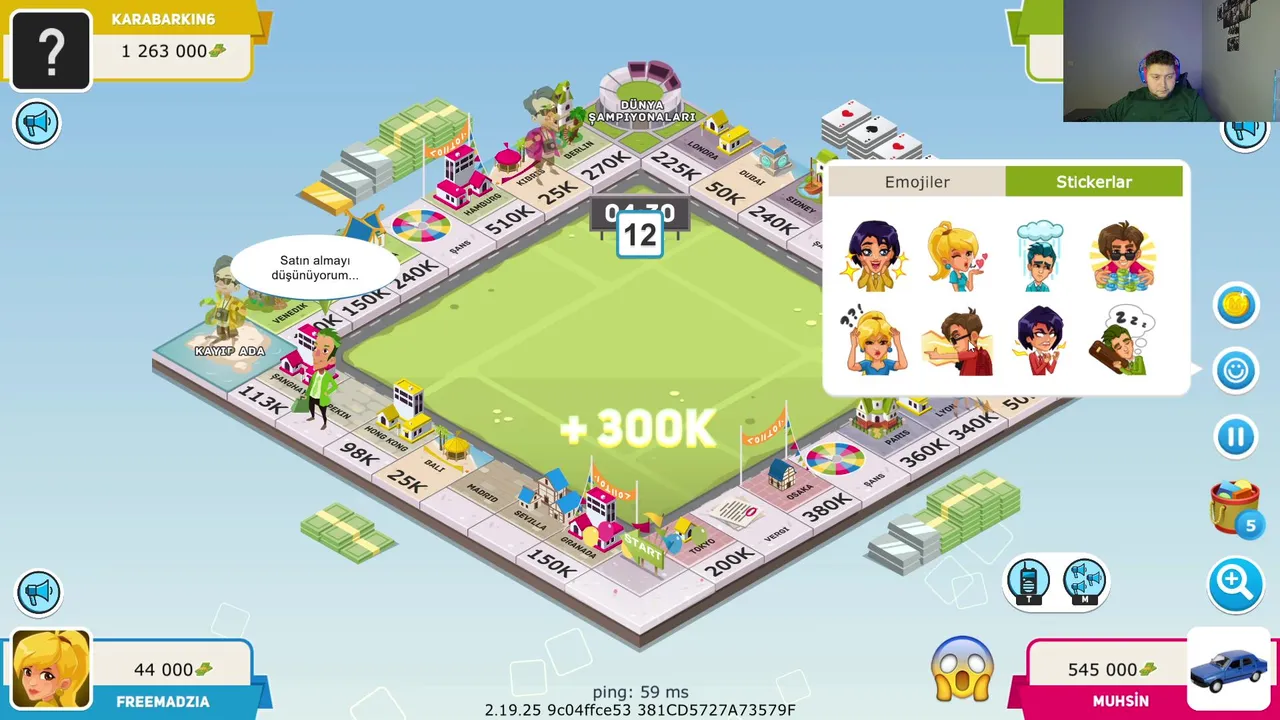
Task: Toggle the smiley emoji panel
Action: 1235,371
